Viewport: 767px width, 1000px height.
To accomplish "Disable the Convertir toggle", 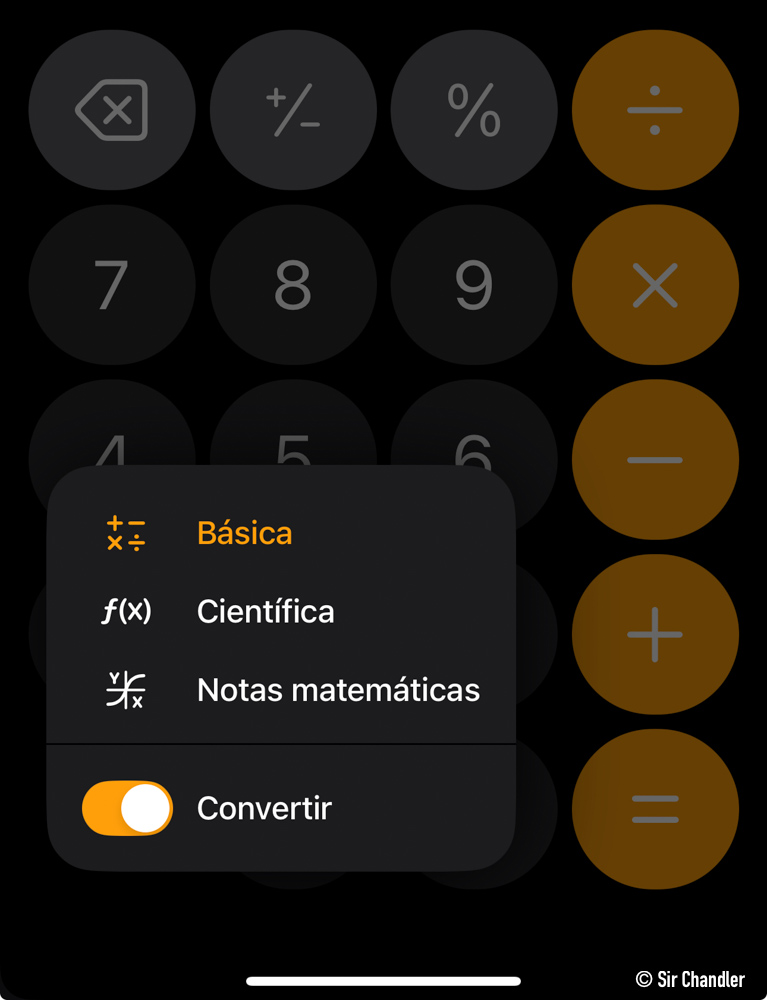I will [126, 807].
